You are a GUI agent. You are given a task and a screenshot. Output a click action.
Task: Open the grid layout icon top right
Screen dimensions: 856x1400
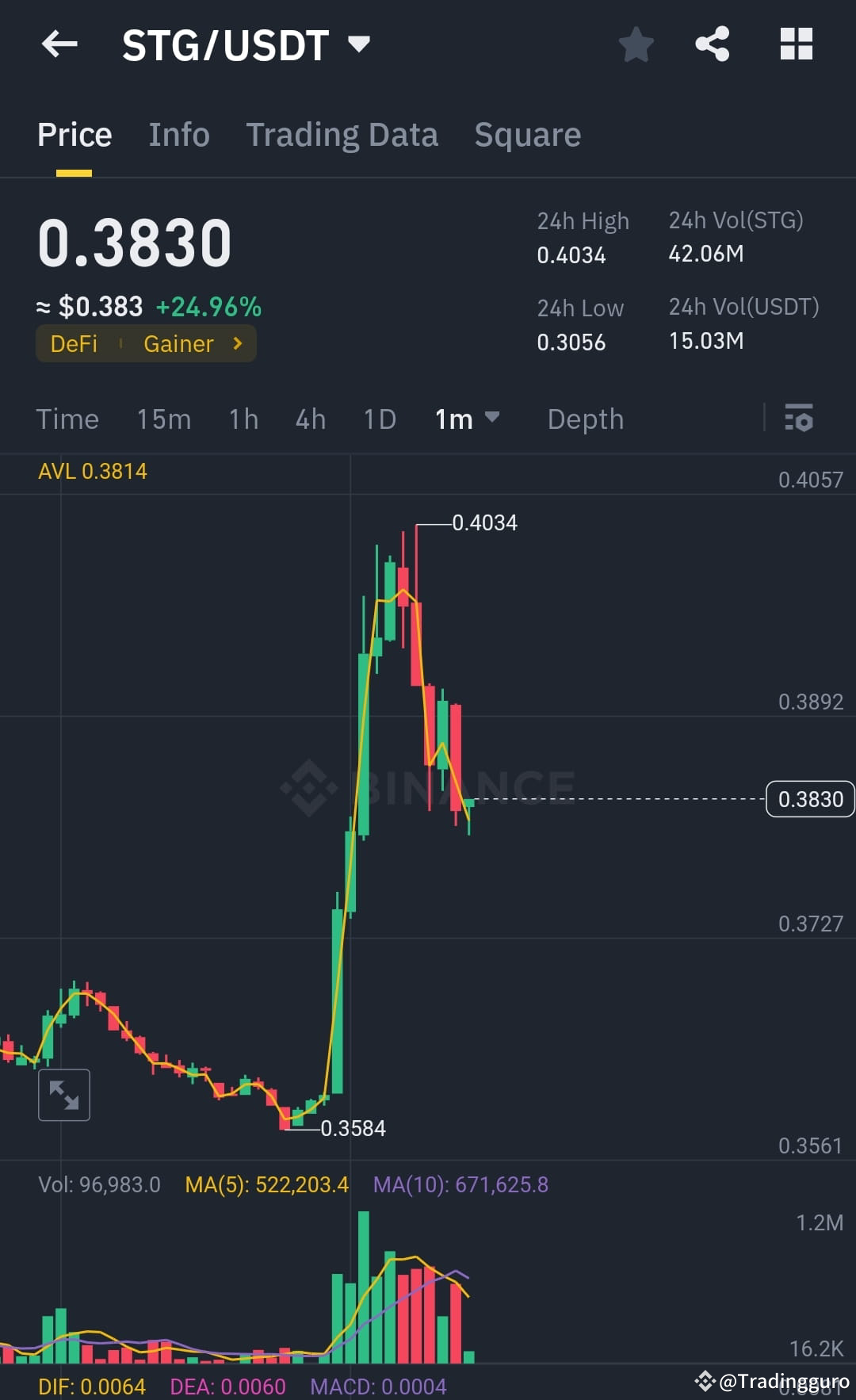[x=796, y=44]
